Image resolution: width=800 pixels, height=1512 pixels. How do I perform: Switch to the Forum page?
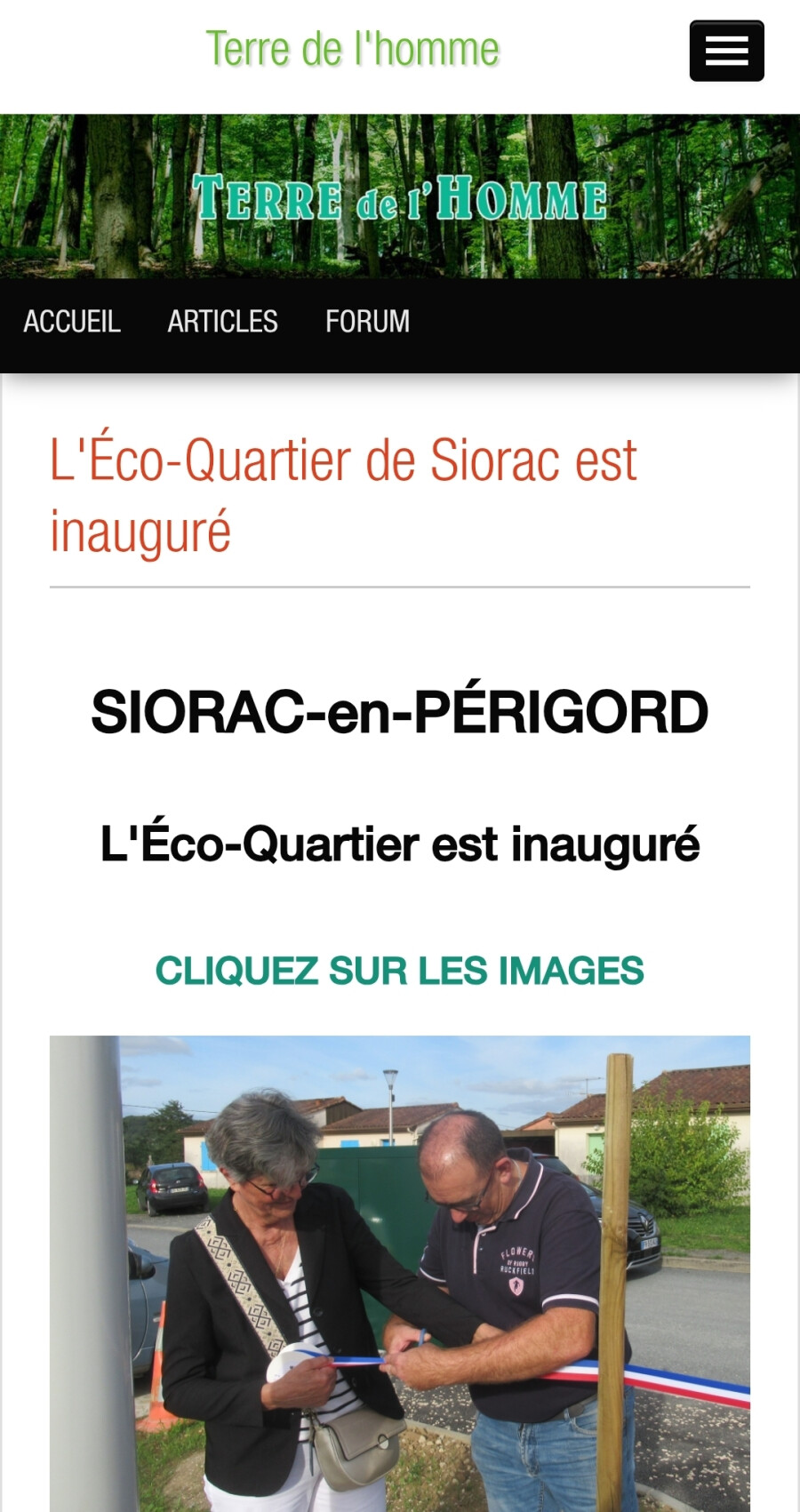(367, 322)
